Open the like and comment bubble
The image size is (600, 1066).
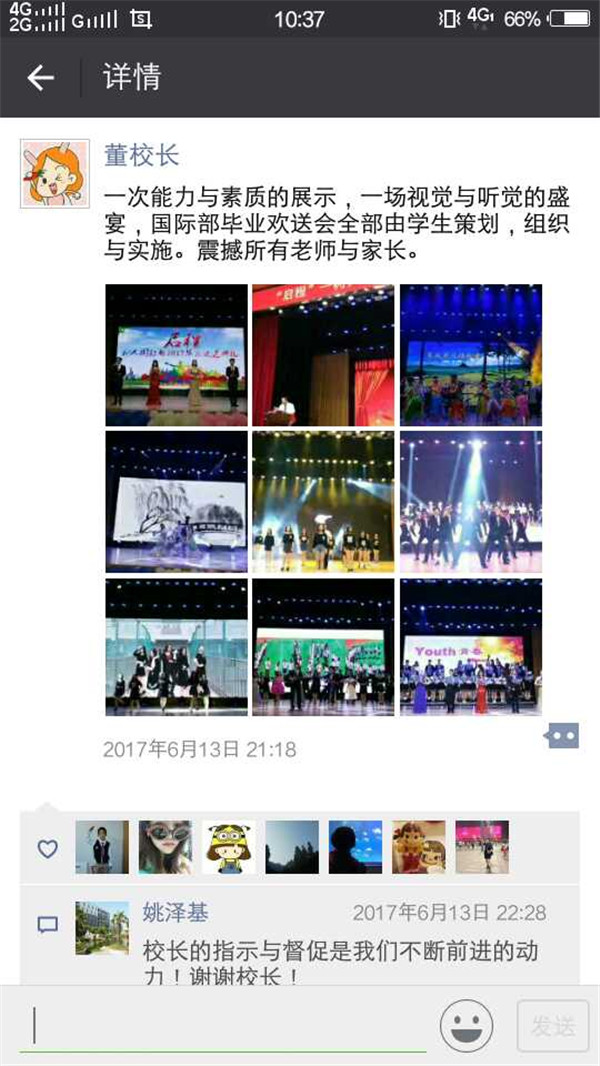pyautogui.click(x=561, y=737)
